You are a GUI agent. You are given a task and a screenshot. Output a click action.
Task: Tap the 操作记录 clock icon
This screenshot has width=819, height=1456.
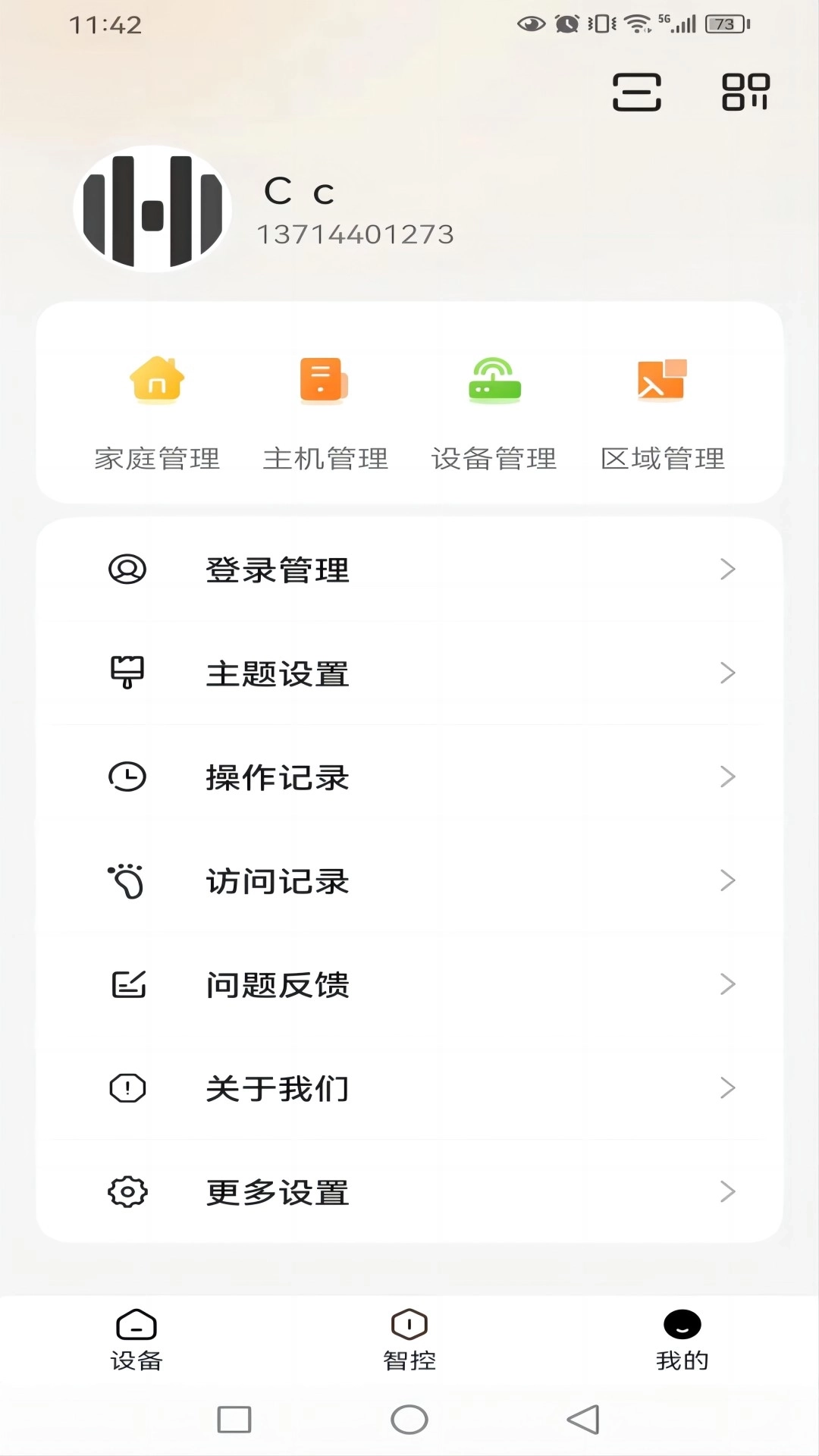(x=127, y=776)
